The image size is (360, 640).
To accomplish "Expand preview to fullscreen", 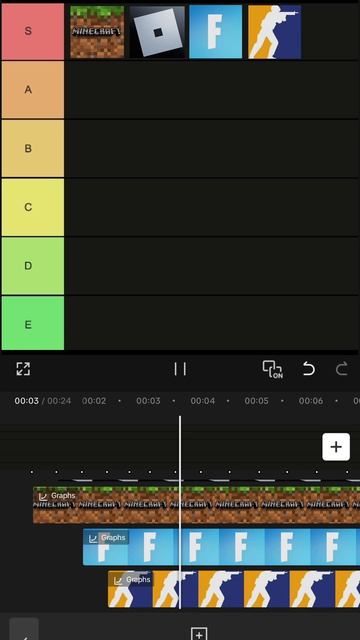I will point(23,369).
